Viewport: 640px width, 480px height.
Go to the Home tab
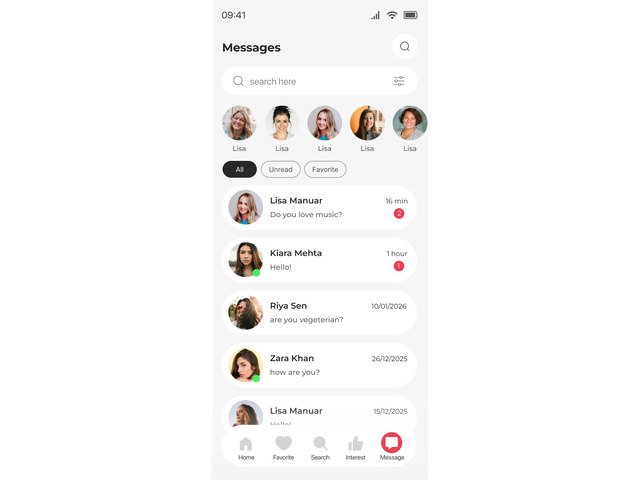246,448
